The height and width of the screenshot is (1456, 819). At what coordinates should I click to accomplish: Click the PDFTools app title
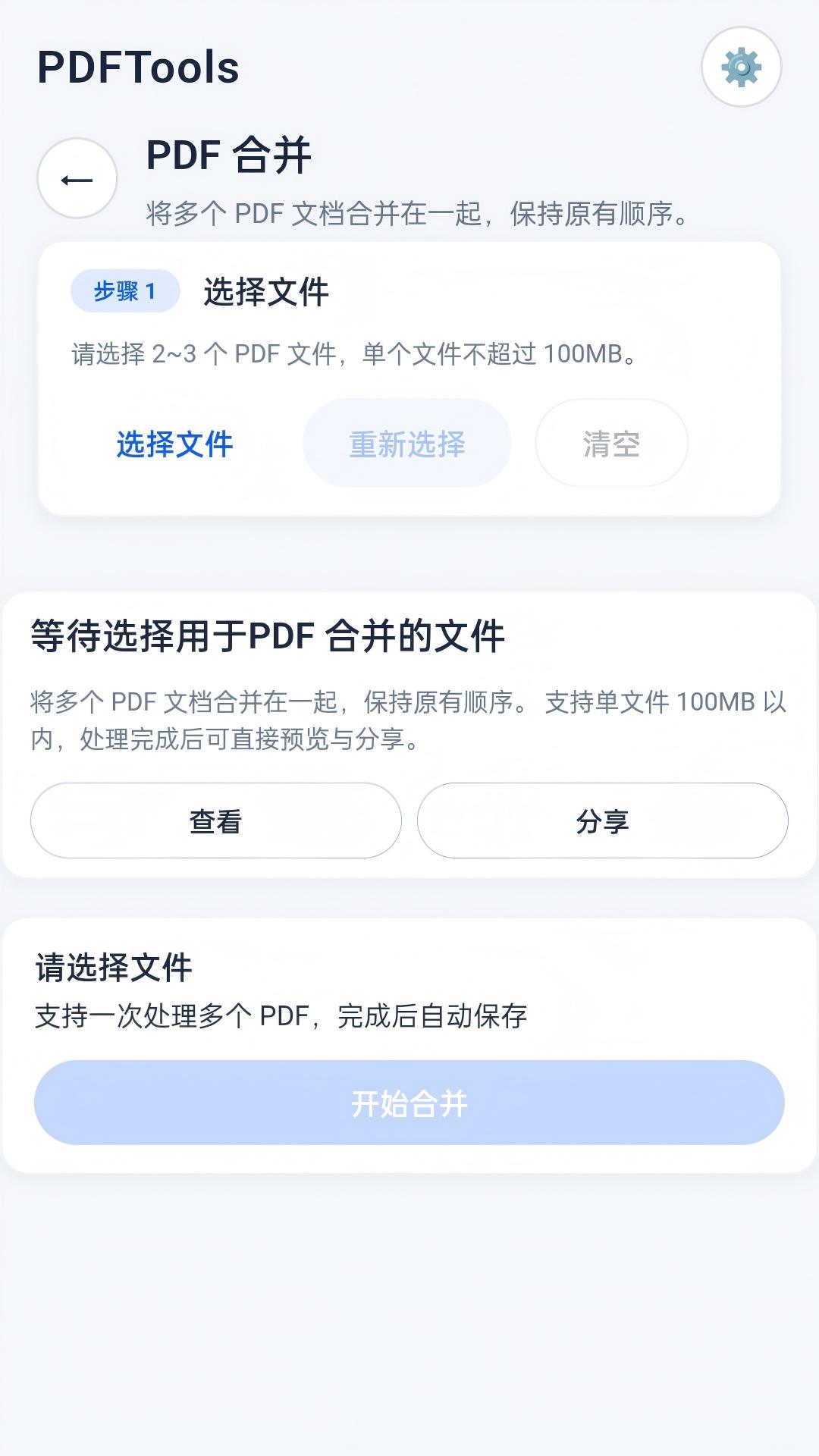tap(140, 68)
